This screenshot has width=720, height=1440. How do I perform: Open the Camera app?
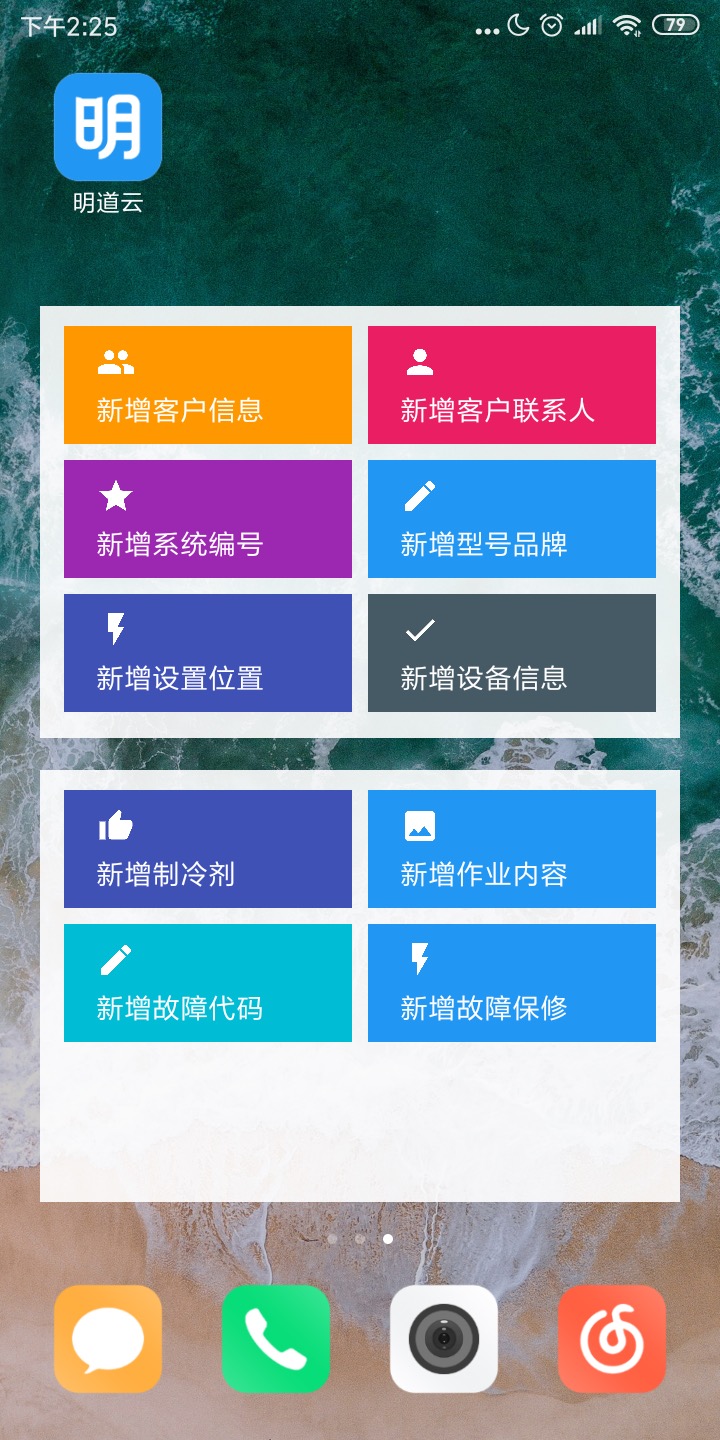tap(444, 1339)
